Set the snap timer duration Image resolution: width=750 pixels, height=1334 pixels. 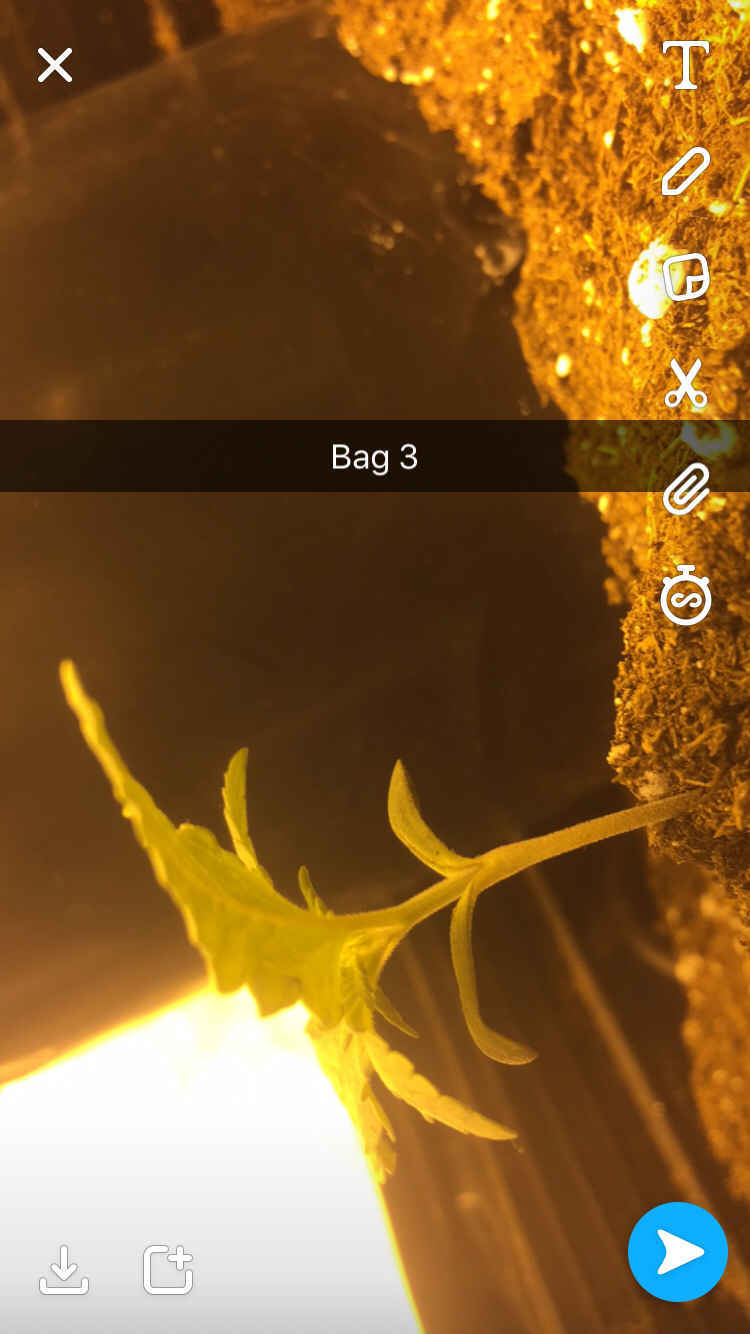tap(686, 595)
